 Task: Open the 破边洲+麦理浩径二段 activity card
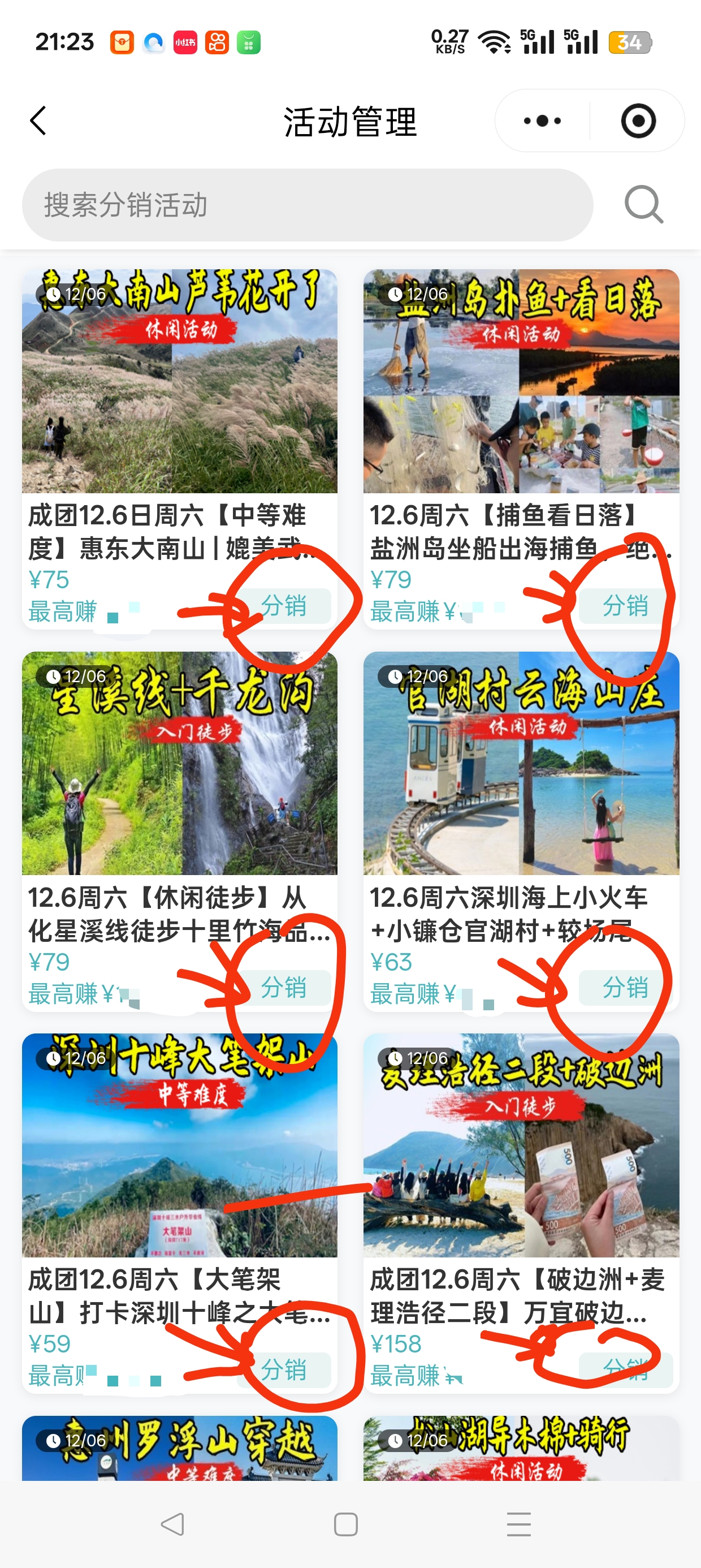click(x=521, y=1213)
